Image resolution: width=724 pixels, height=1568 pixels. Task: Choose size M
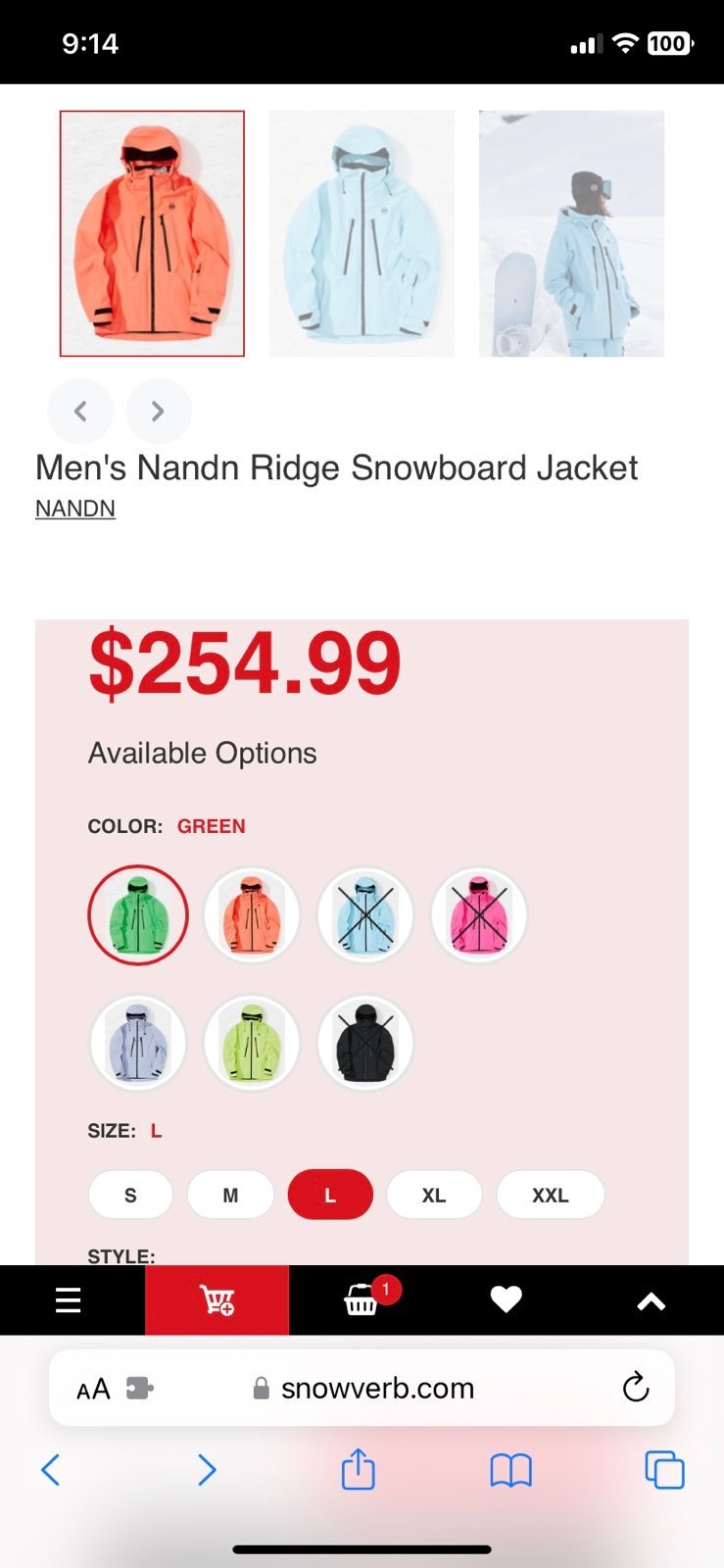230,1195
